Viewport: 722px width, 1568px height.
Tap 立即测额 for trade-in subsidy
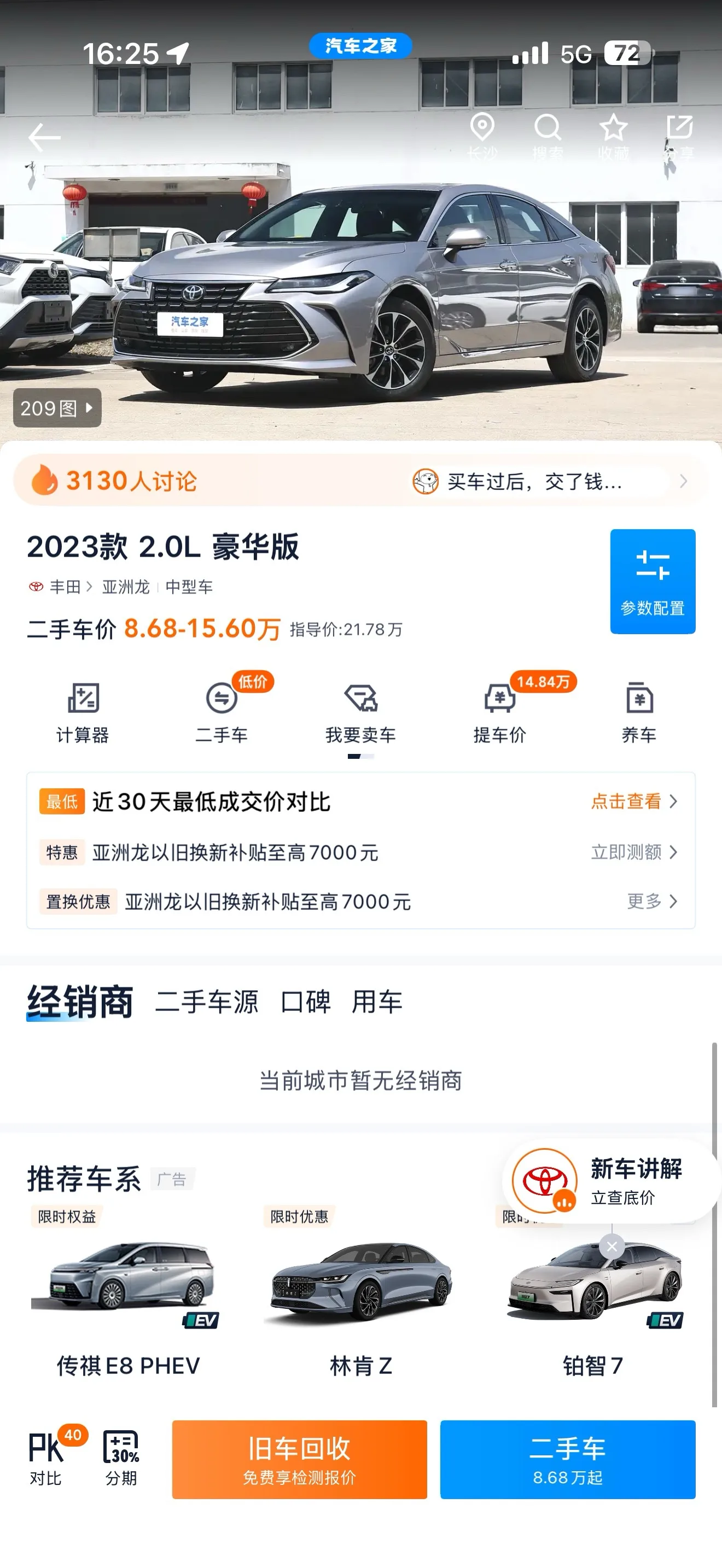point(634,852)
